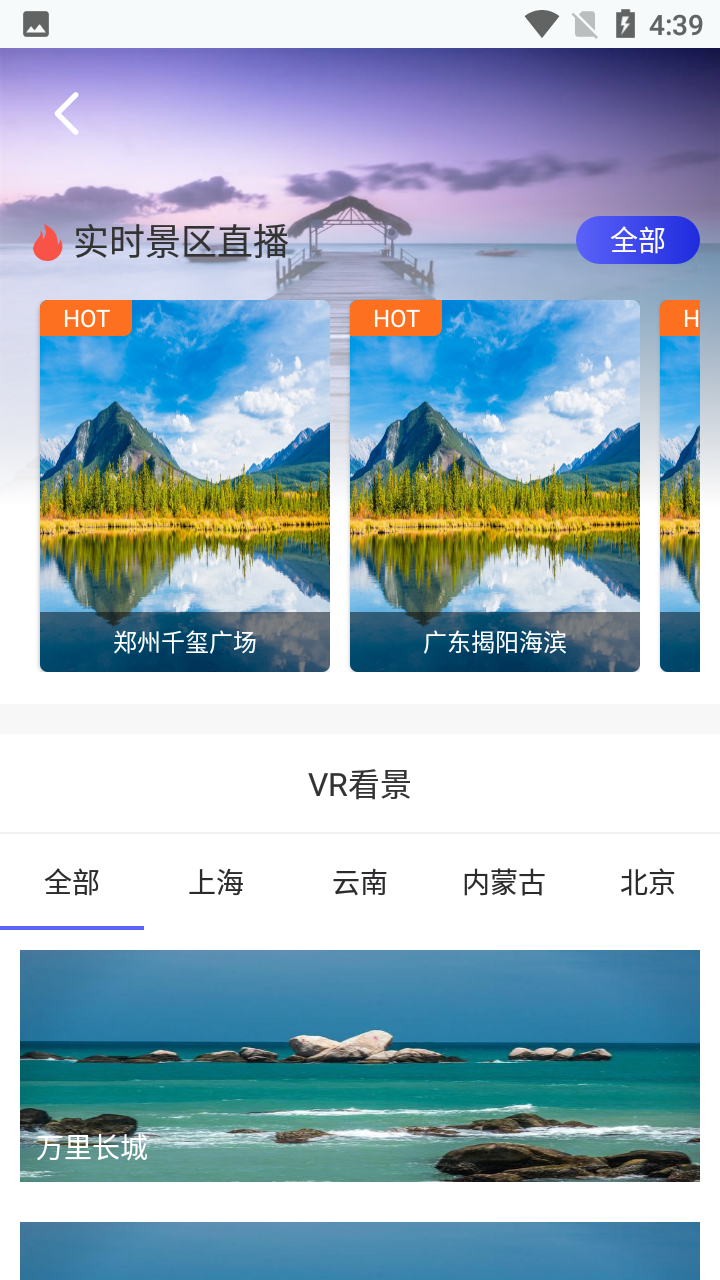720x1280 pixels.
Task: Activate the 北京 region filter
Action: pyautogui.click(x=648, y=883)
